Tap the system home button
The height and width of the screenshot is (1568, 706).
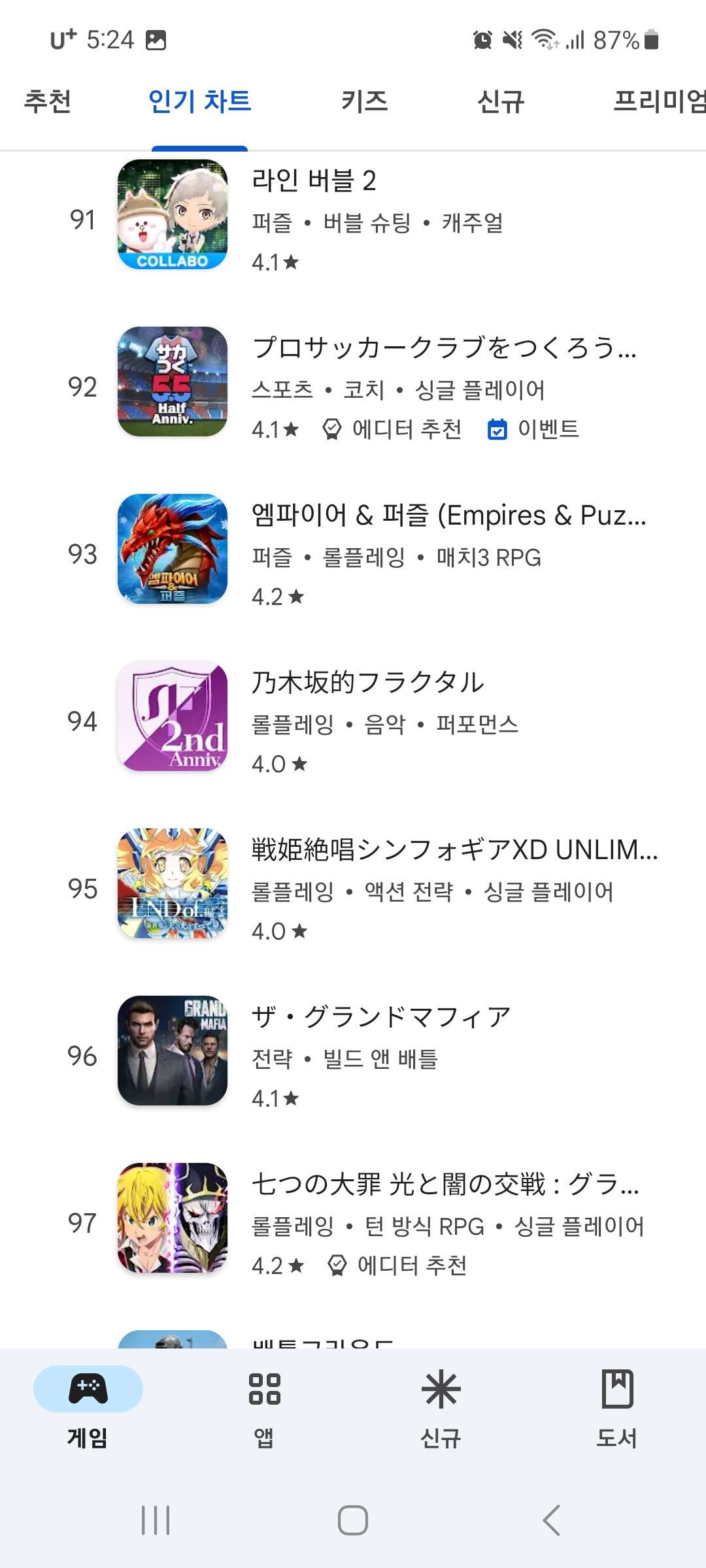(353, 1520)
